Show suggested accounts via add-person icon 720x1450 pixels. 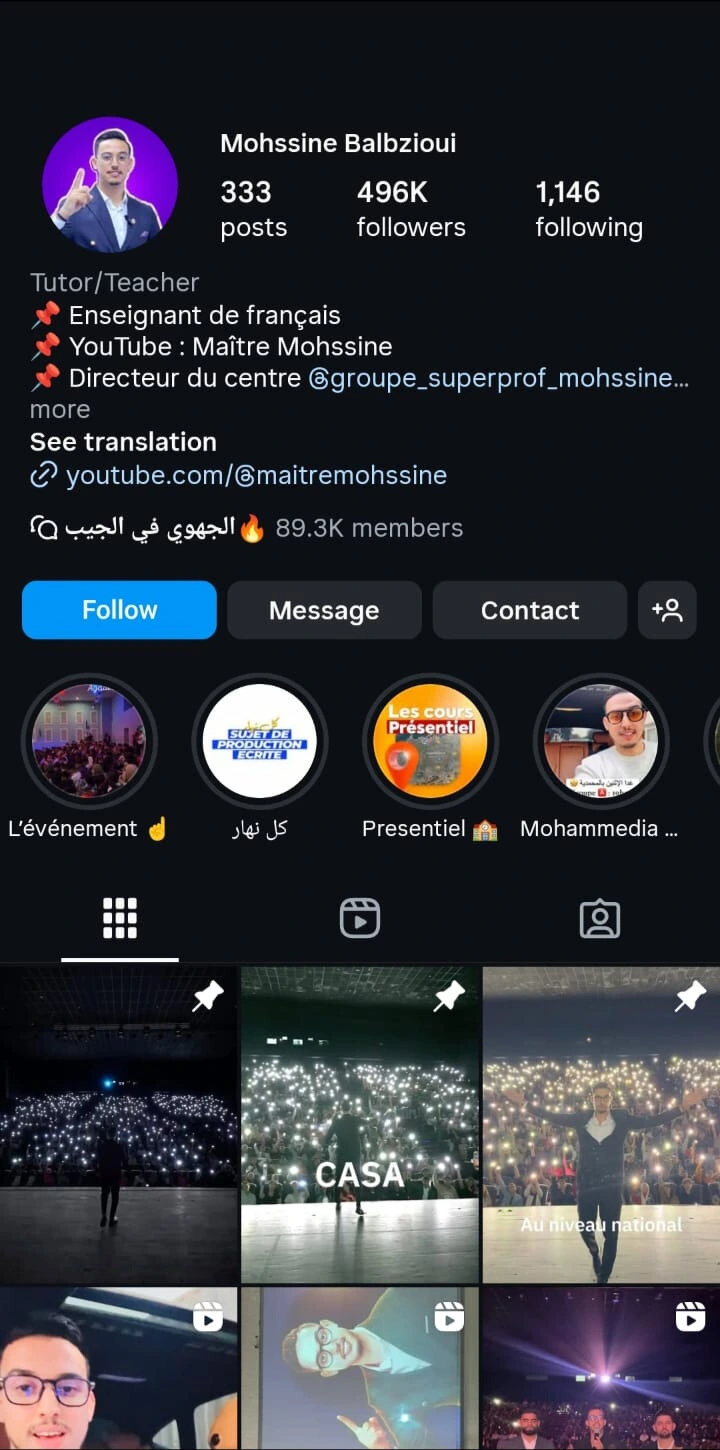pos(667,610)
